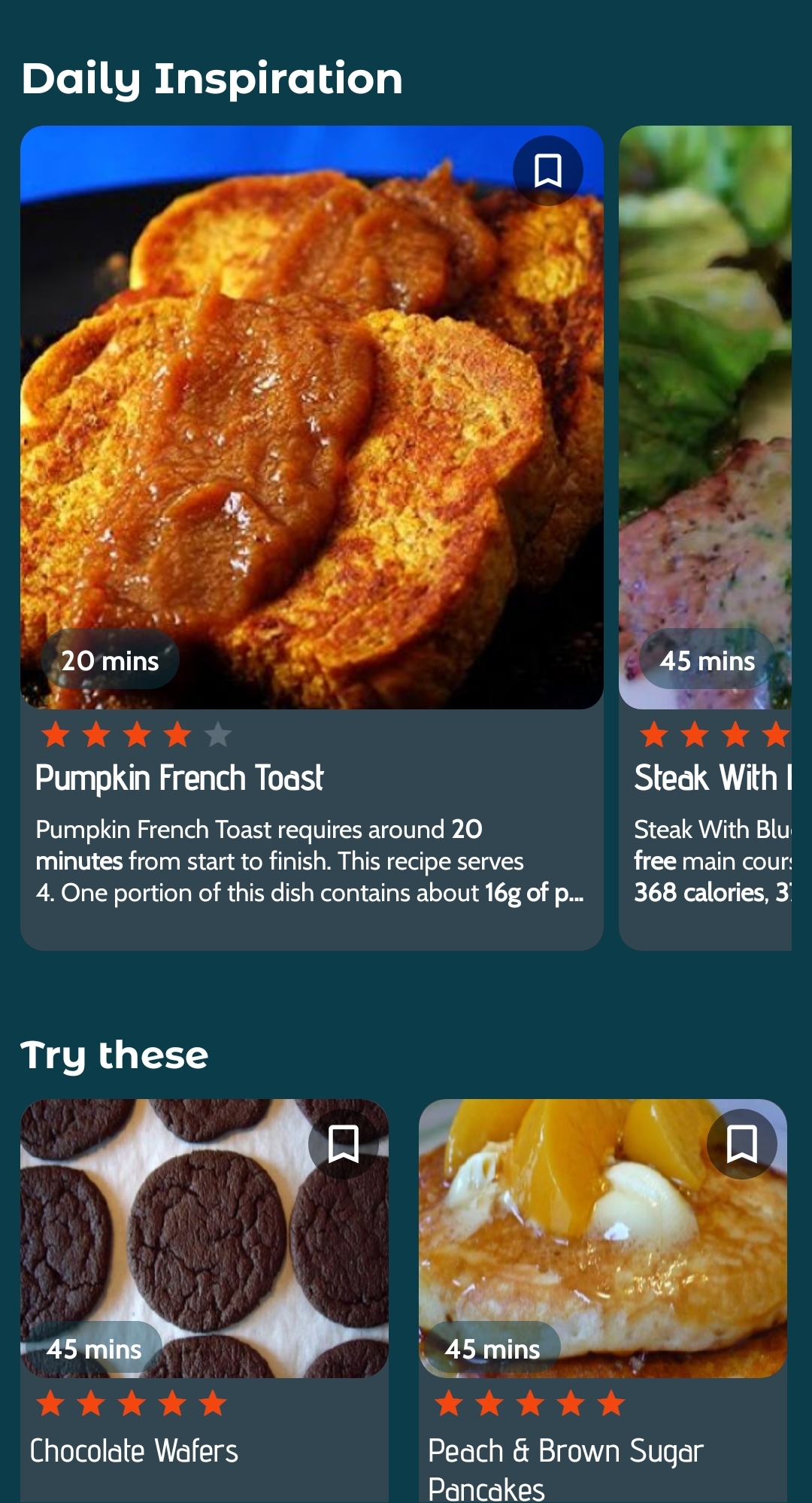Save Chocolate Wafers with its bookmark icon

343,1143
